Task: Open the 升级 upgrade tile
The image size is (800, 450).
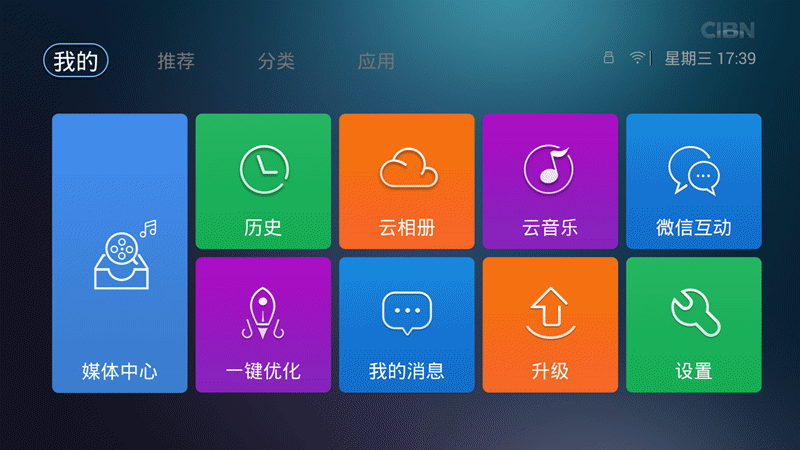Action: (x=550, y=325)
